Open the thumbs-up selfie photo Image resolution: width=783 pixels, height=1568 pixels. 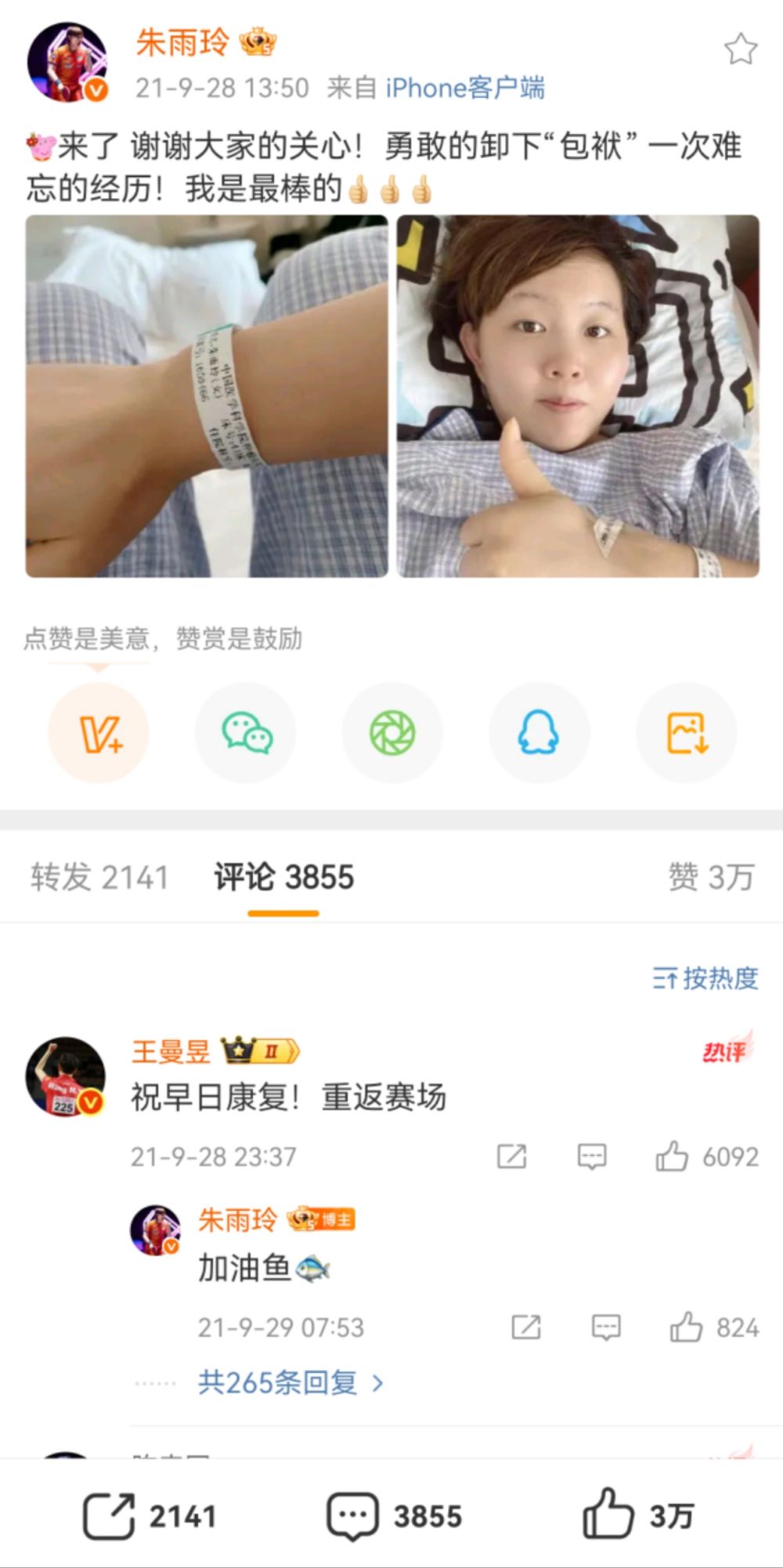tap(578, 396)
